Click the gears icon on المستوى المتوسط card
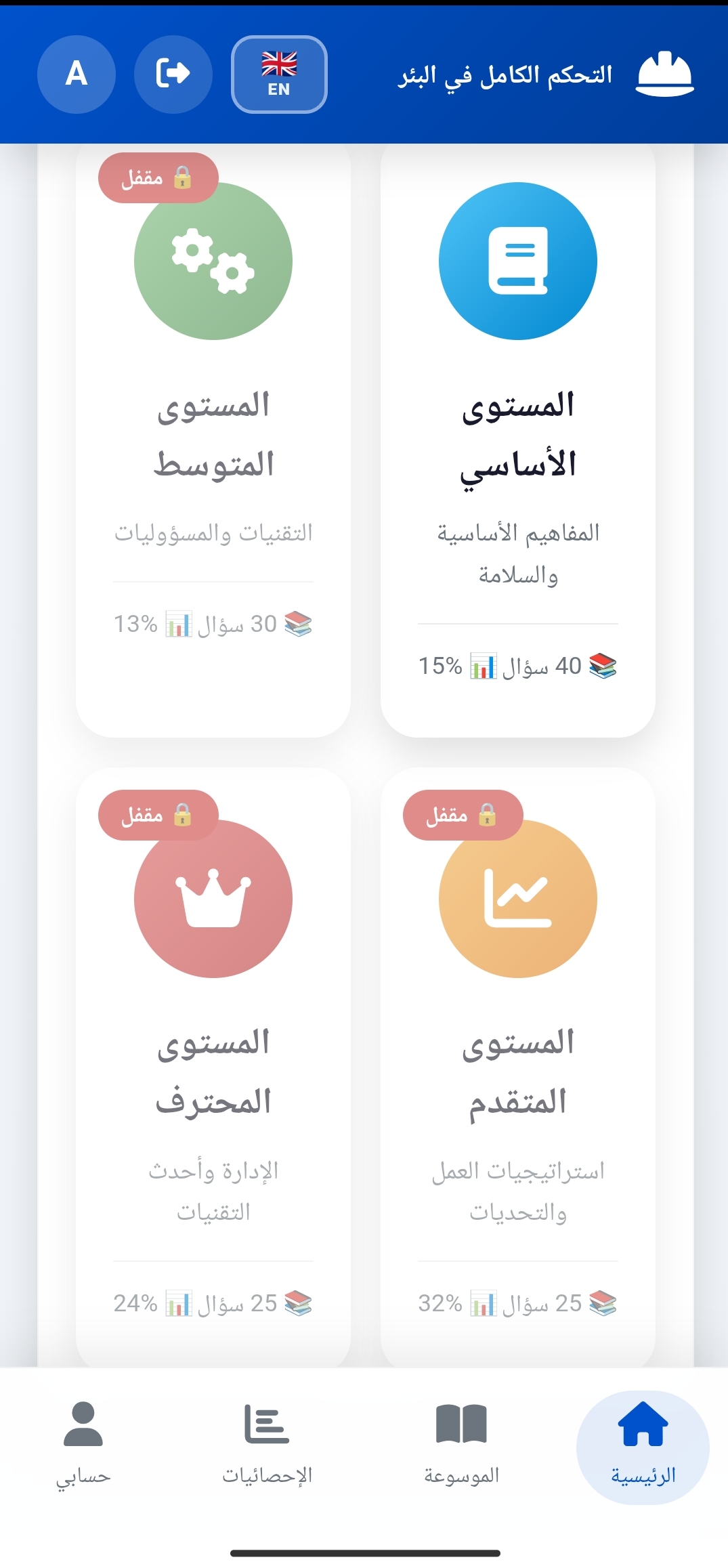The height and width of the screenshot is (1568, 728). 213,262
